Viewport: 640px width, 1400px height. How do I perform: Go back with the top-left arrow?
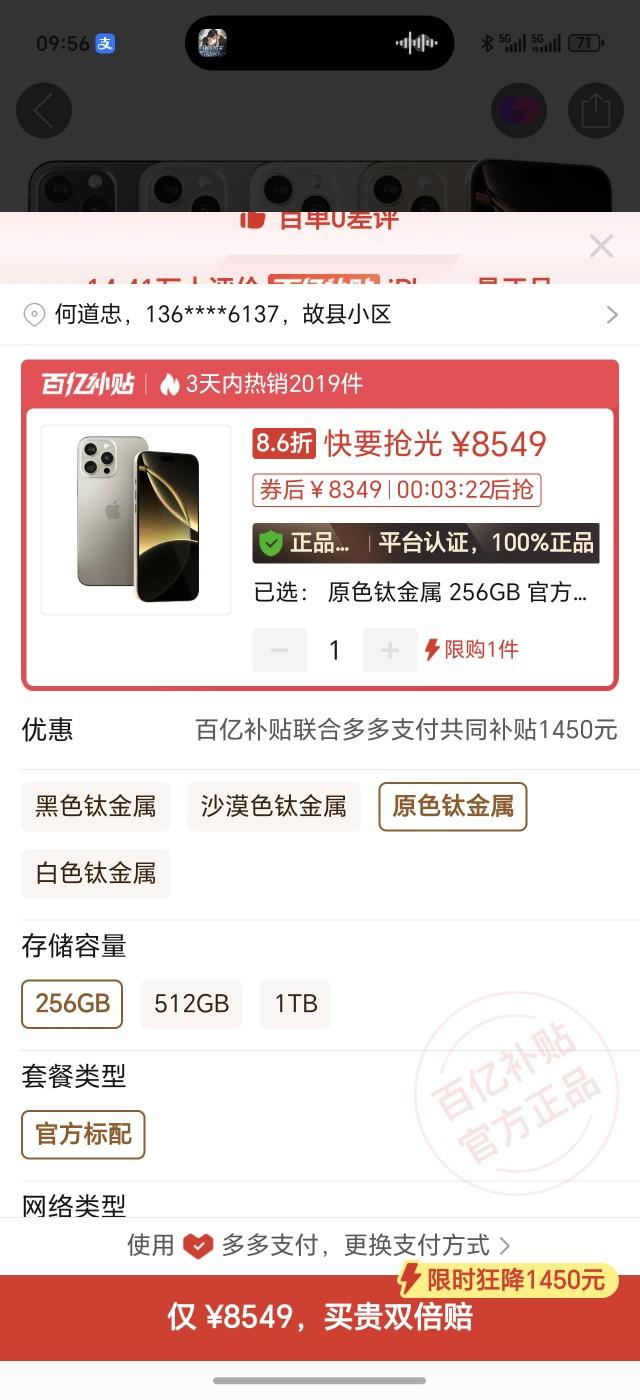point(44,111)
